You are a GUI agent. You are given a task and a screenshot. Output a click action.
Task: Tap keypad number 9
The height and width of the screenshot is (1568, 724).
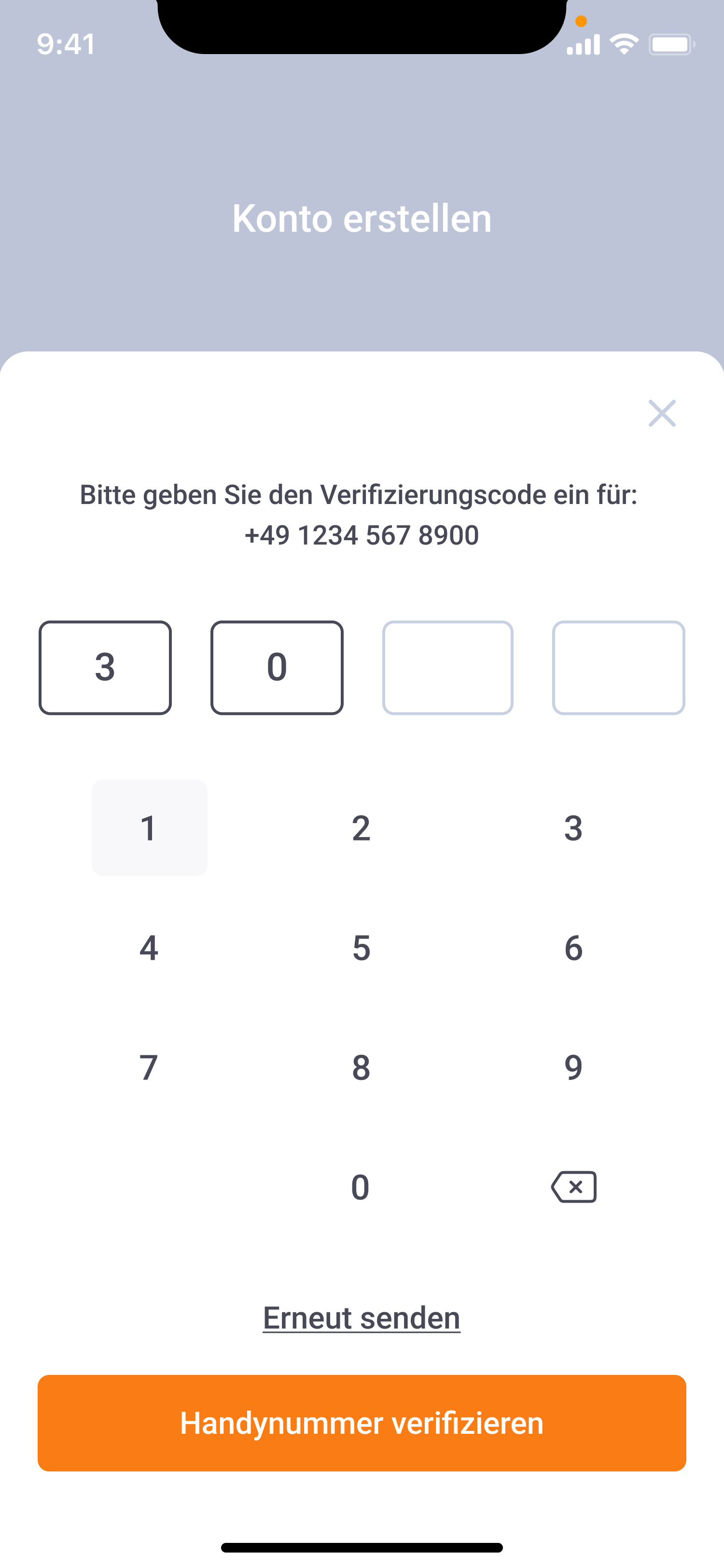573,1067
